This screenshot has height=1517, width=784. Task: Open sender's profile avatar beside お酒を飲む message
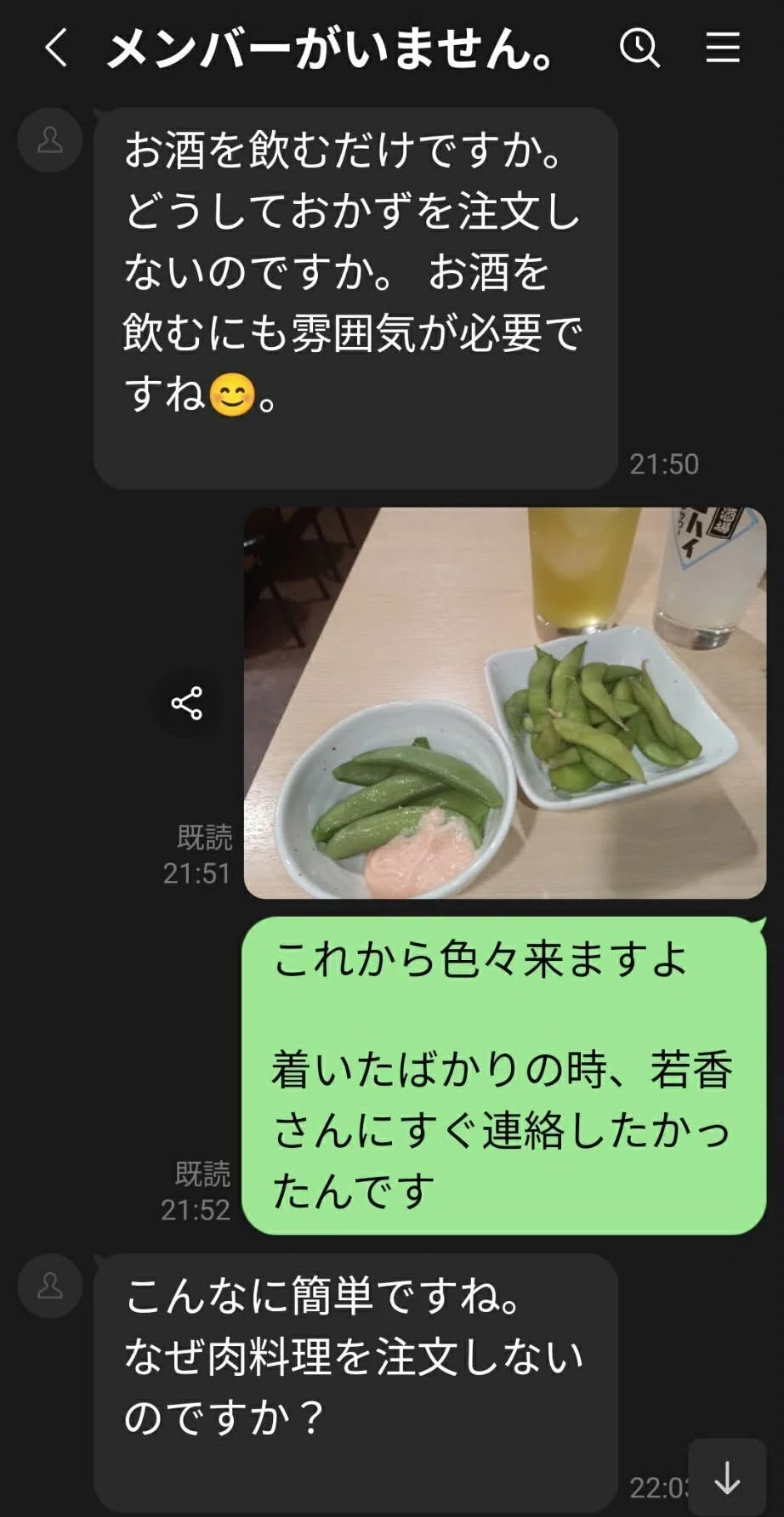tap(50, 139)
